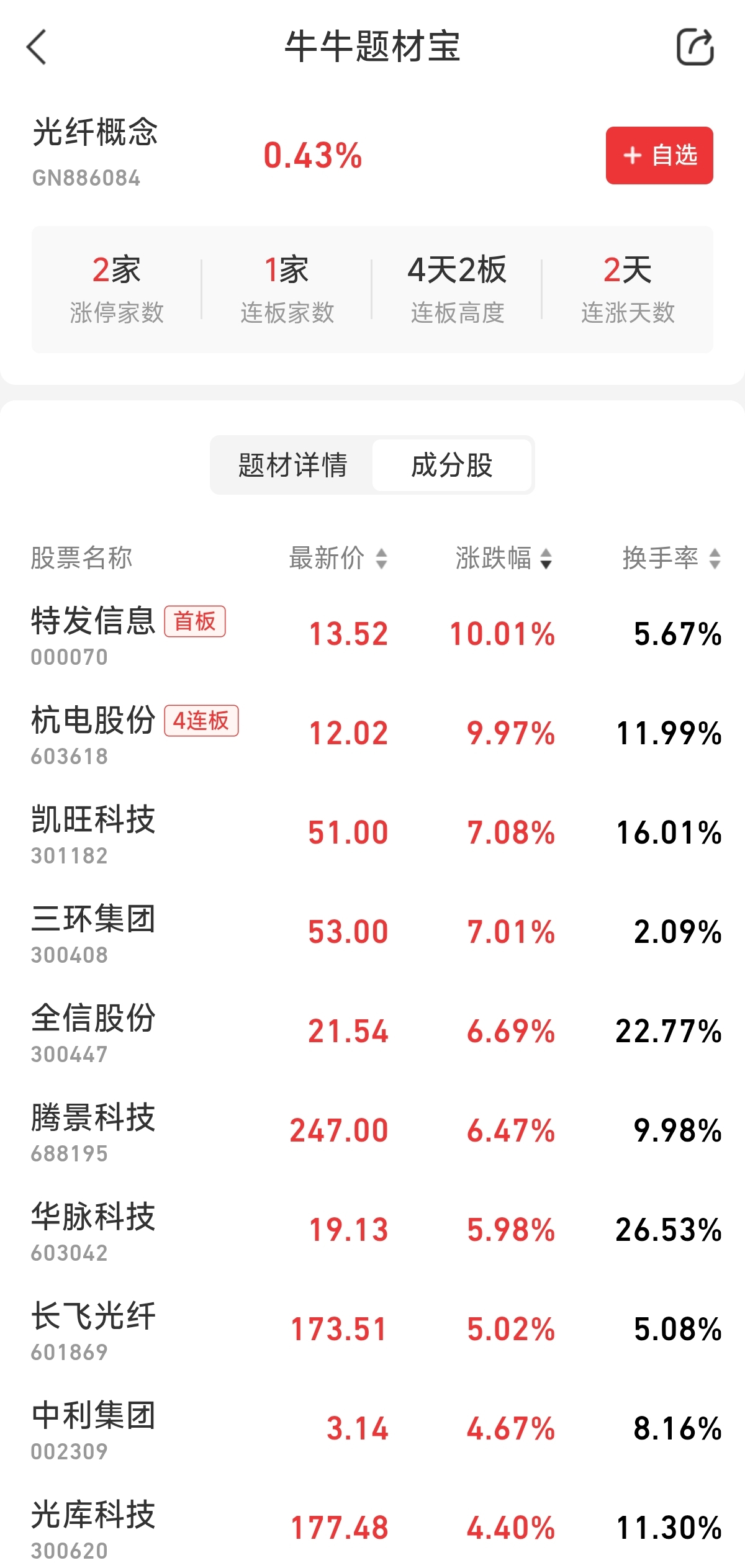Add 光纤概念 to 自选 watchlist
The height and width of the screenshot is (1568, 745).
[x=659, y=155]
